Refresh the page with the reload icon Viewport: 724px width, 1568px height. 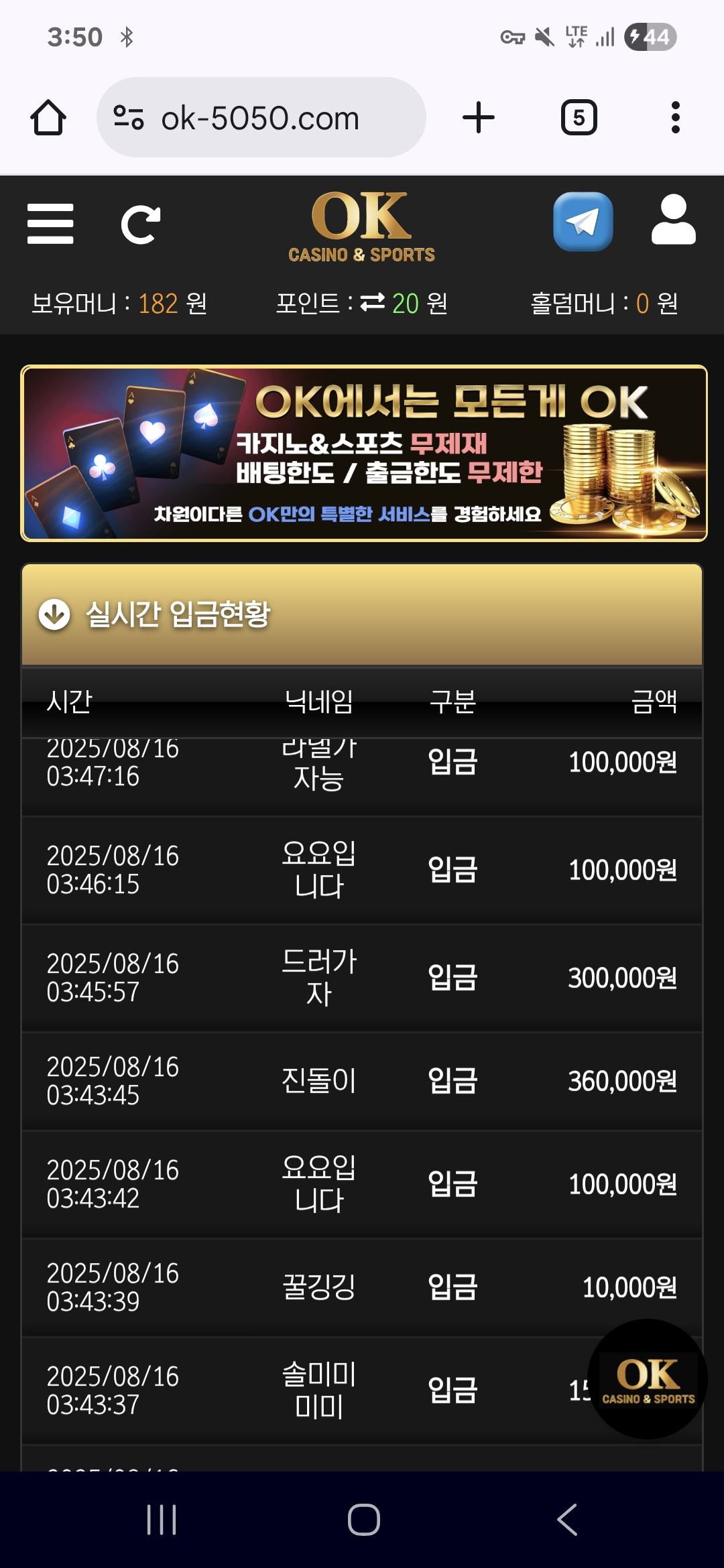(140, 224)
